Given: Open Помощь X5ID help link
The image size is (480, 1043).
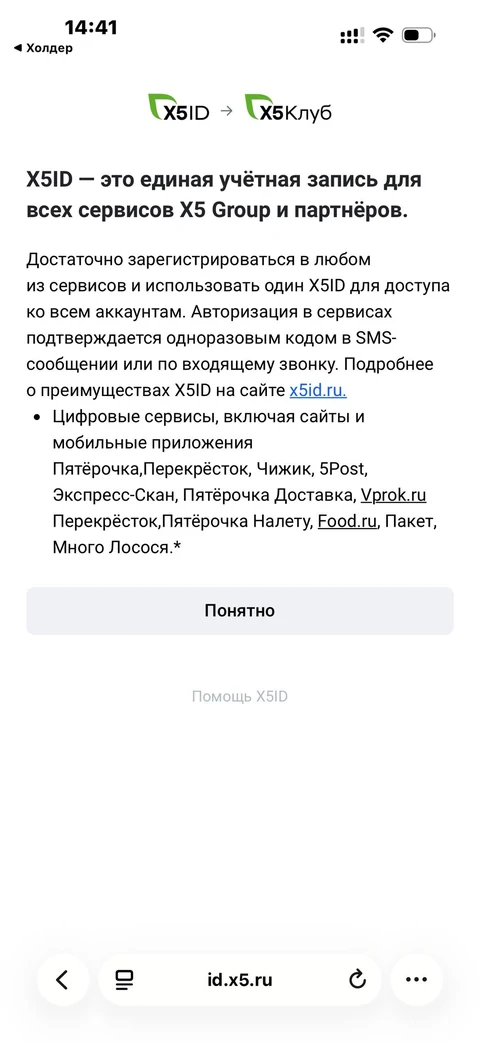Looking at the screenshot, I should 240,696.
